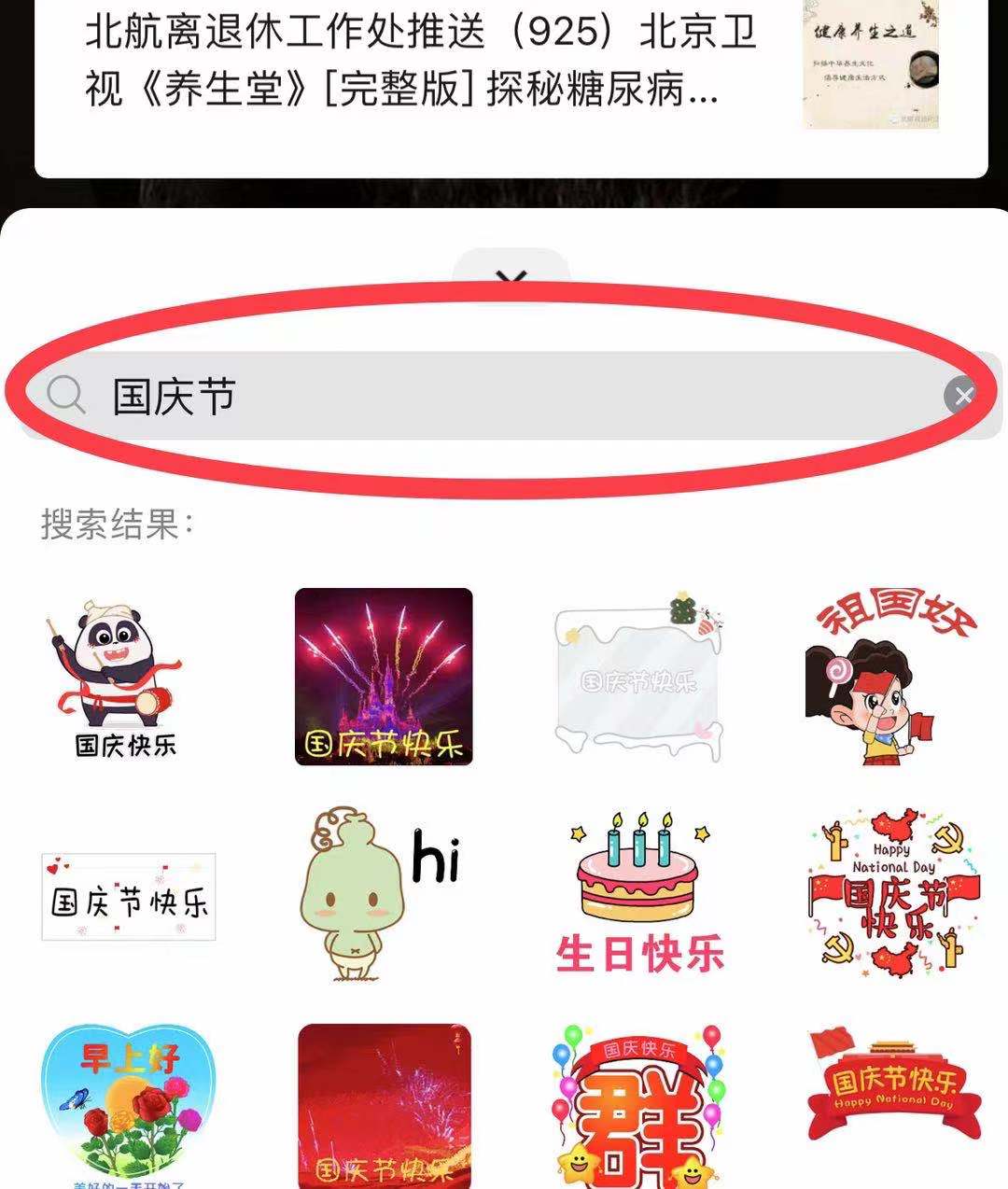Choose the balloons 群 国庆快乐 sticker
Screen dimensions: 1008x1189
[639, 1106]
